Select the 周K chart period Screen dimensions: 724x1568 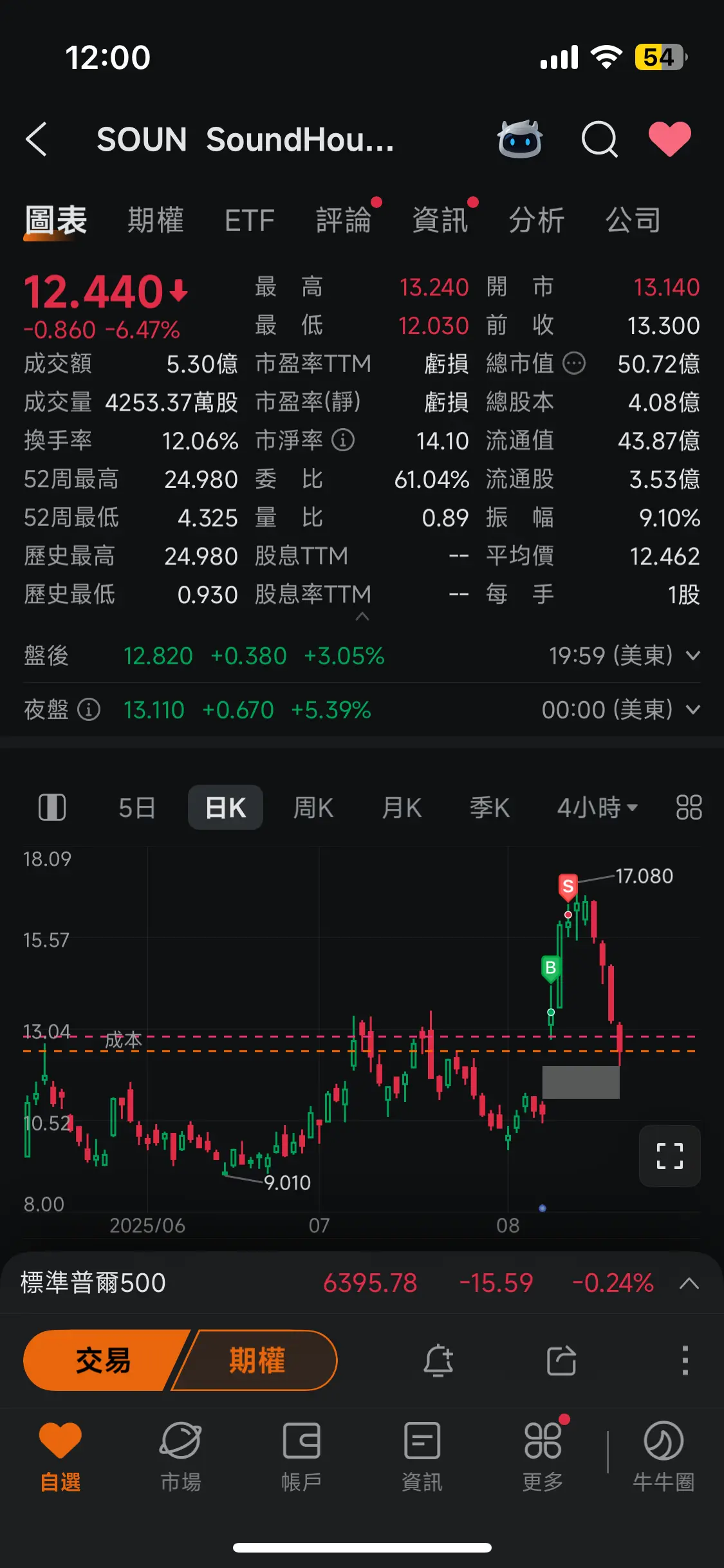(313, 807)
